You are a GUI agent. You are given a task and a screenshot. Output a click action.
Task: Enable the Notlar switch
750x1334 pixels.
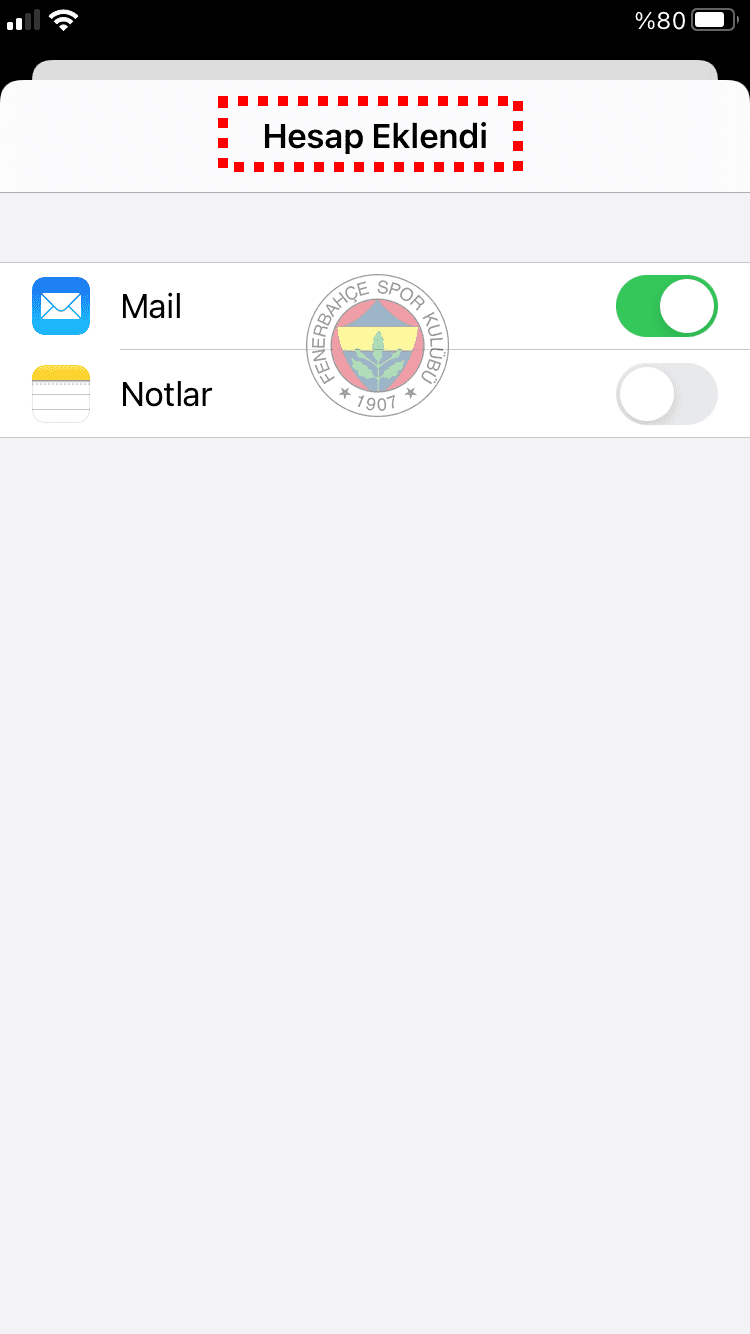(x=666, y=394)
